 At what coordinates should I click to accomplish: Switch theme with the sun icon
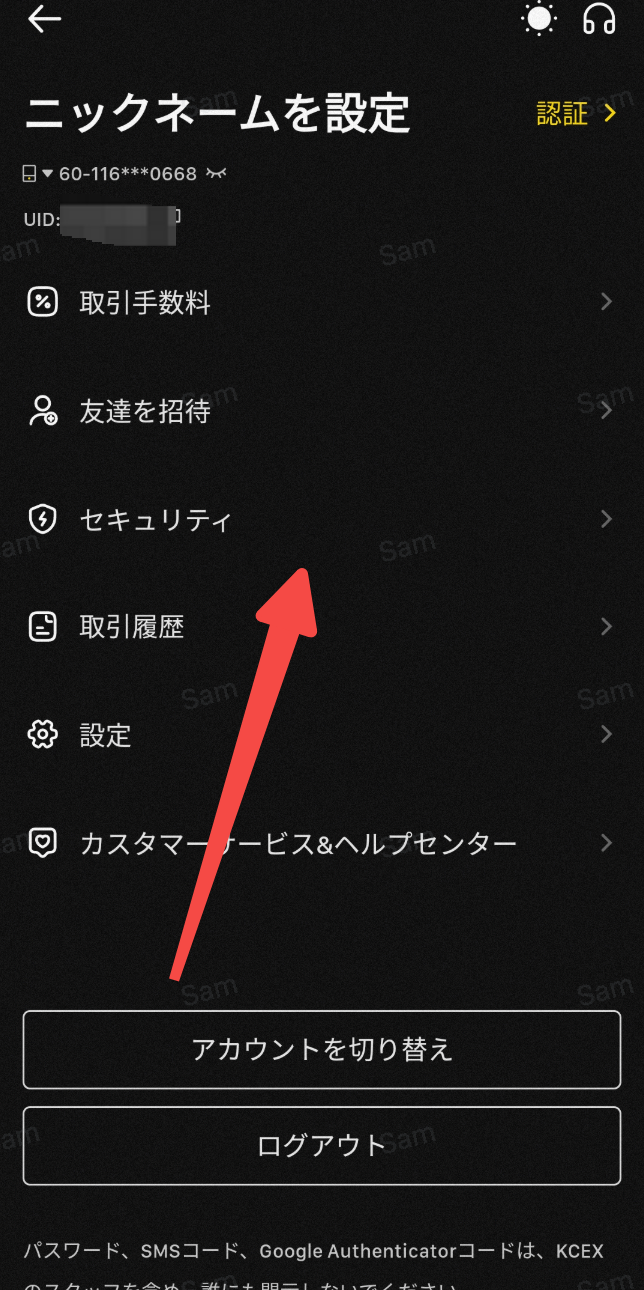[539, 19]
